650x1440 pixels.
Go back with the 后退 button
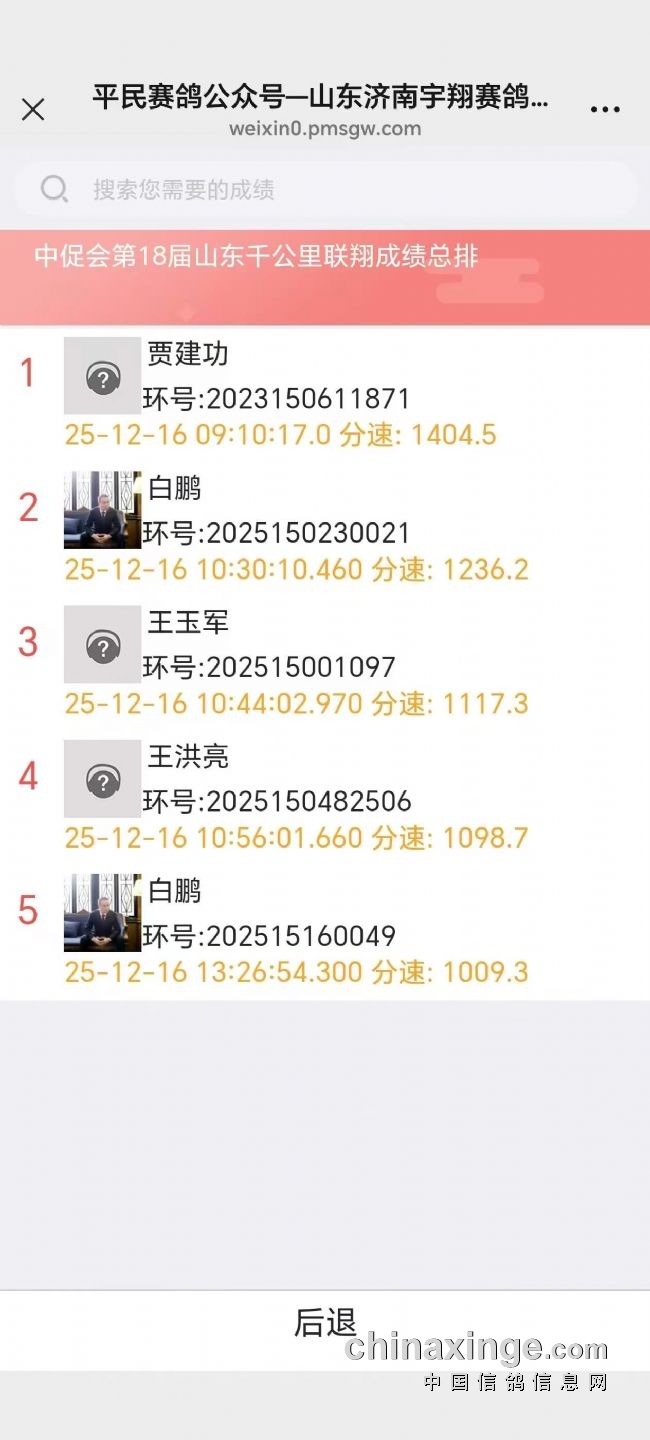[325, 1322]
